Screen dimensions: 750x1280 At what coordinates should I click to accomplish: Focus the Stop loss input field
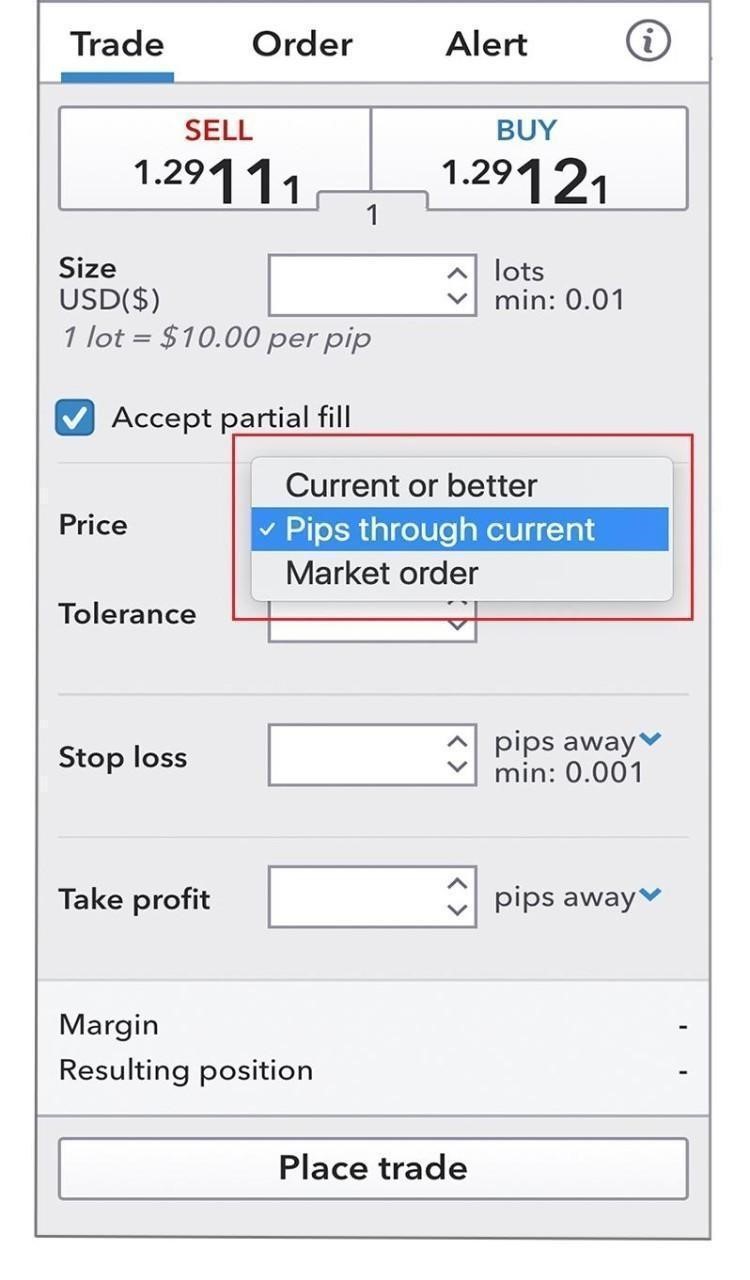click(x=372, y=756)
